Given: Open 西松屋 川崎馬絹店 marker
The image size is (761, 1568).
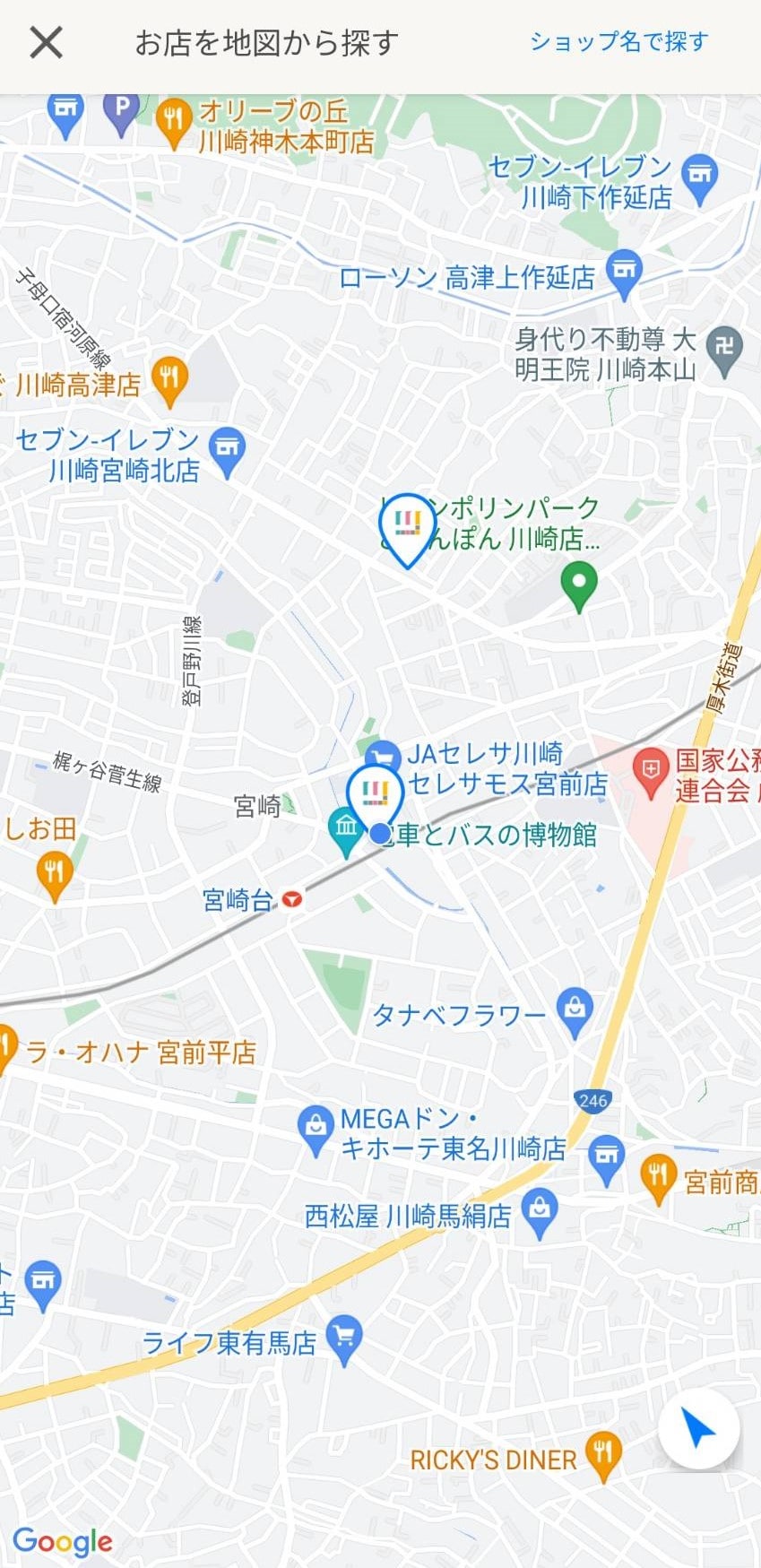Looking at the screenshot, I should [540, 1210].
